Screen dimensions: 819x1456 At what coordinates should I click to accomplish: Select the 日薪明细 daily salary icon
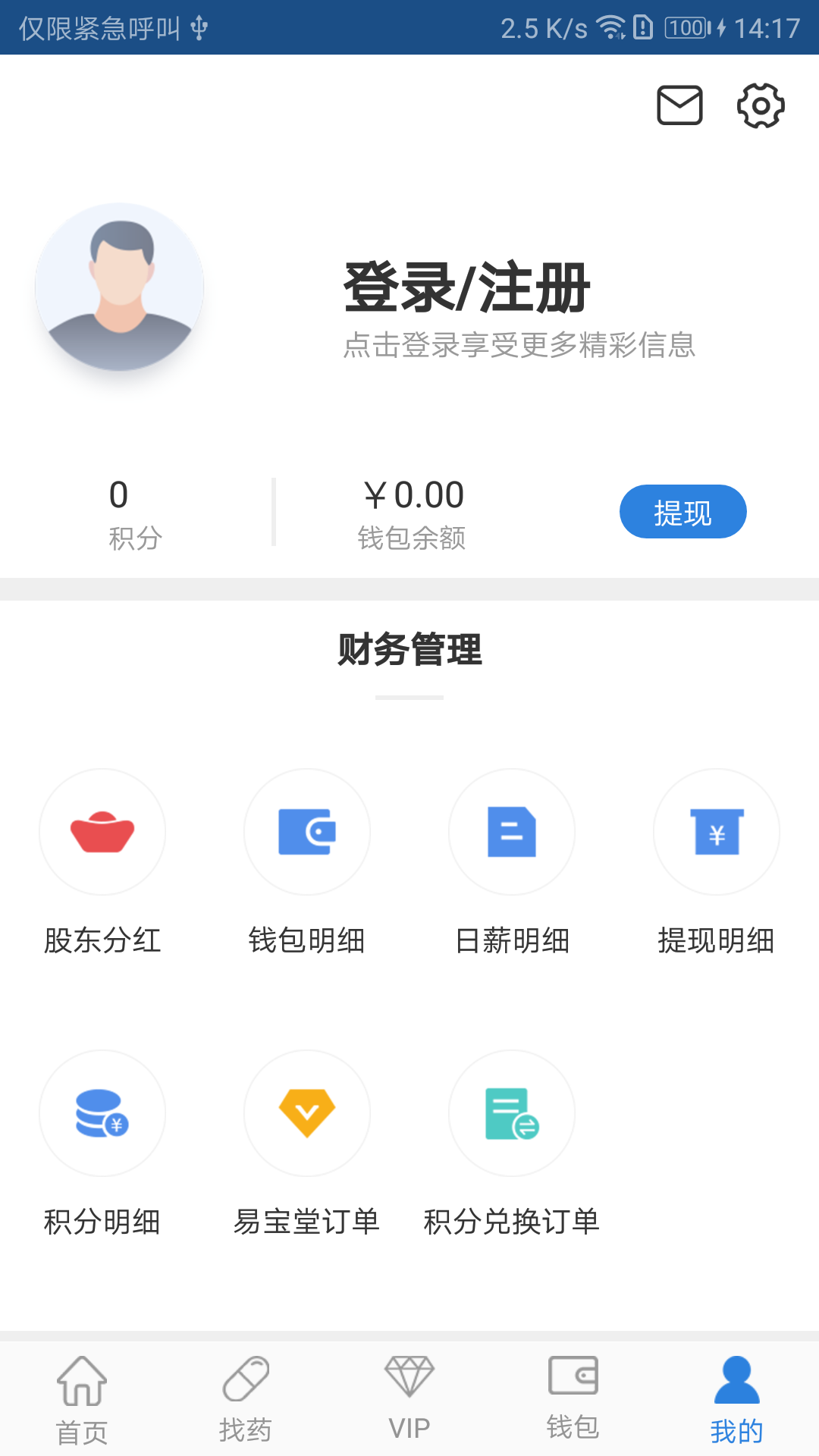pyautogui.click(x=512, y=832)
